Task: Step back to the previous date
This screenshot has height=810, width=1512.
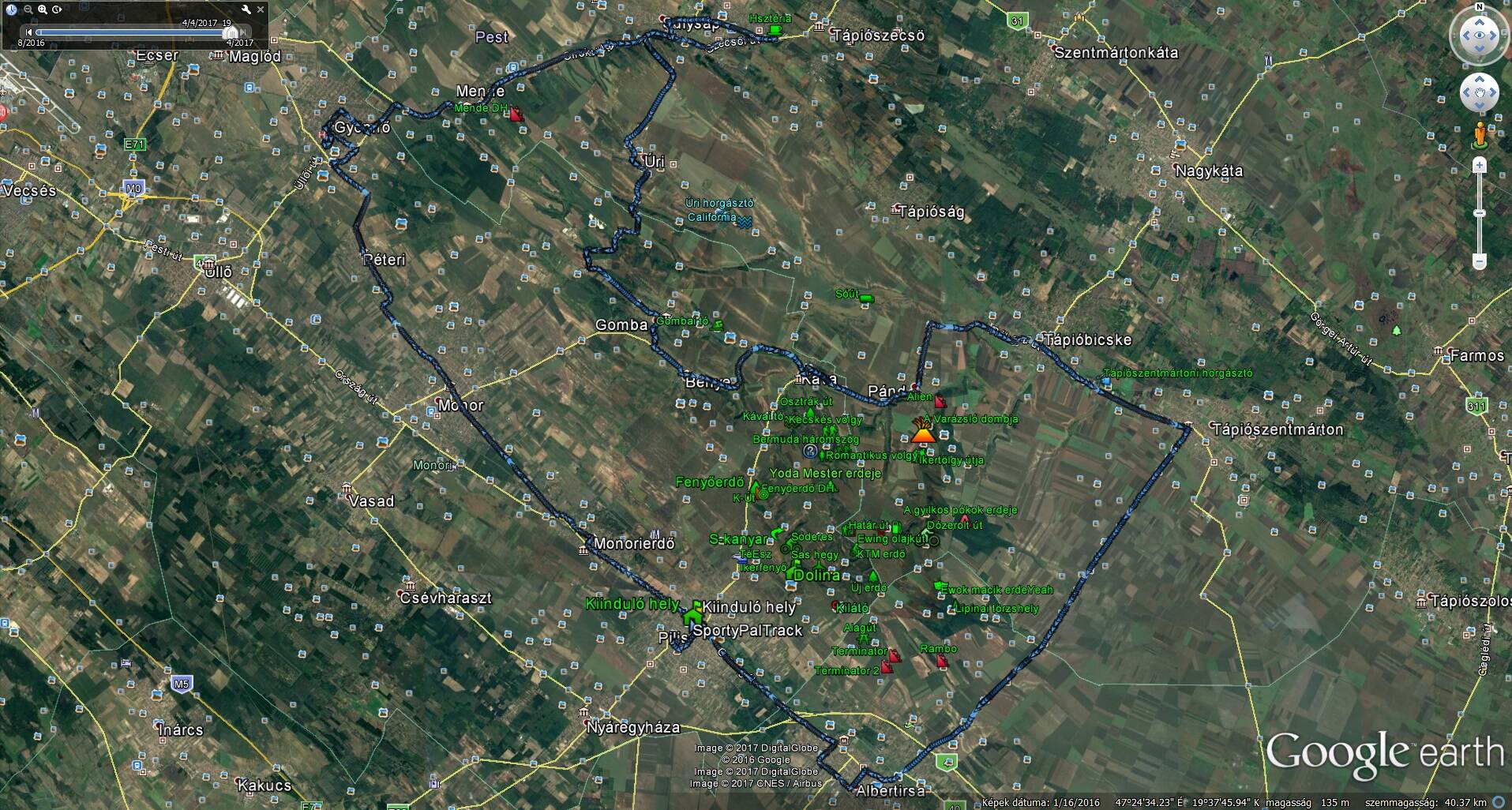Action: click(x=29, y=32)
